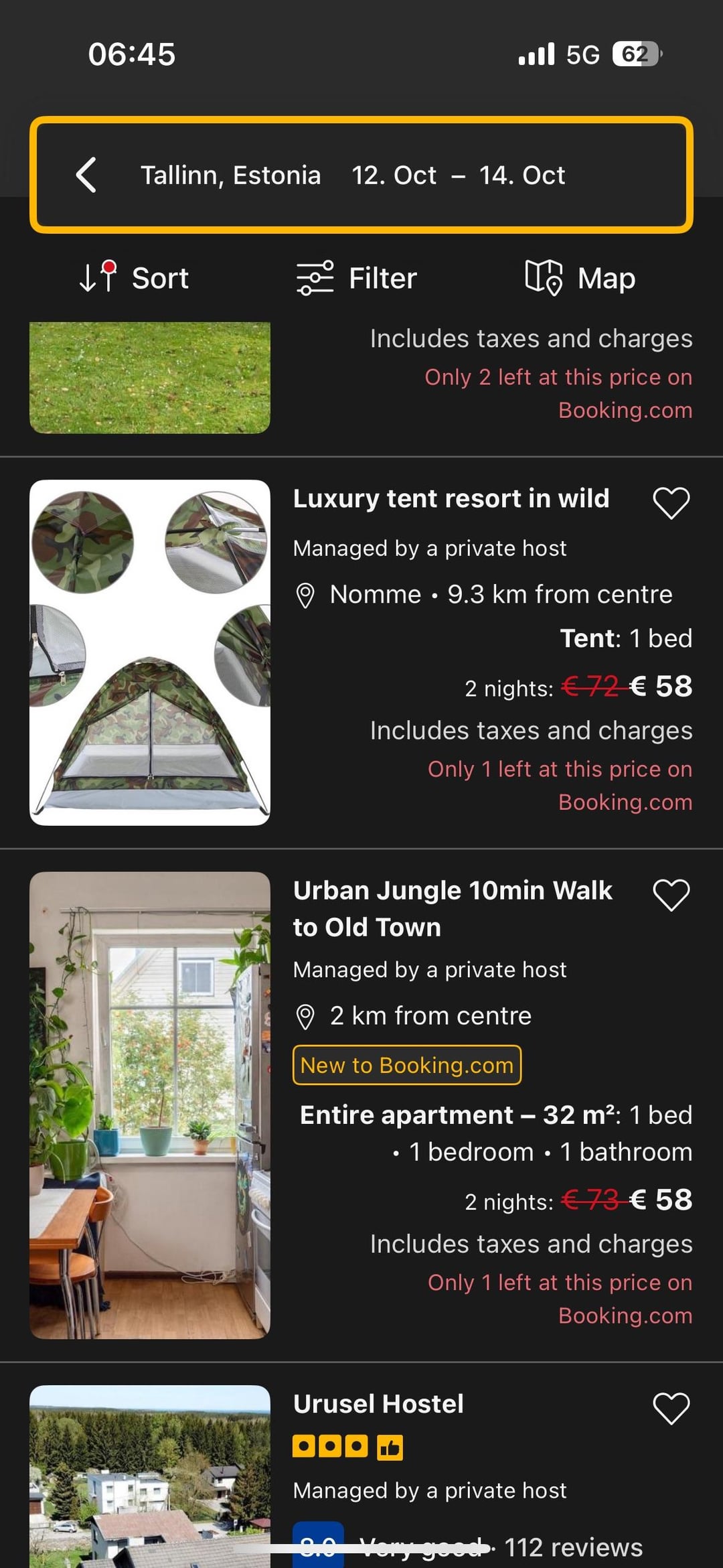Save Urusel Hostel to favourites
The width and height of the screenshot is (723, 1568).
coord(671,1408)
